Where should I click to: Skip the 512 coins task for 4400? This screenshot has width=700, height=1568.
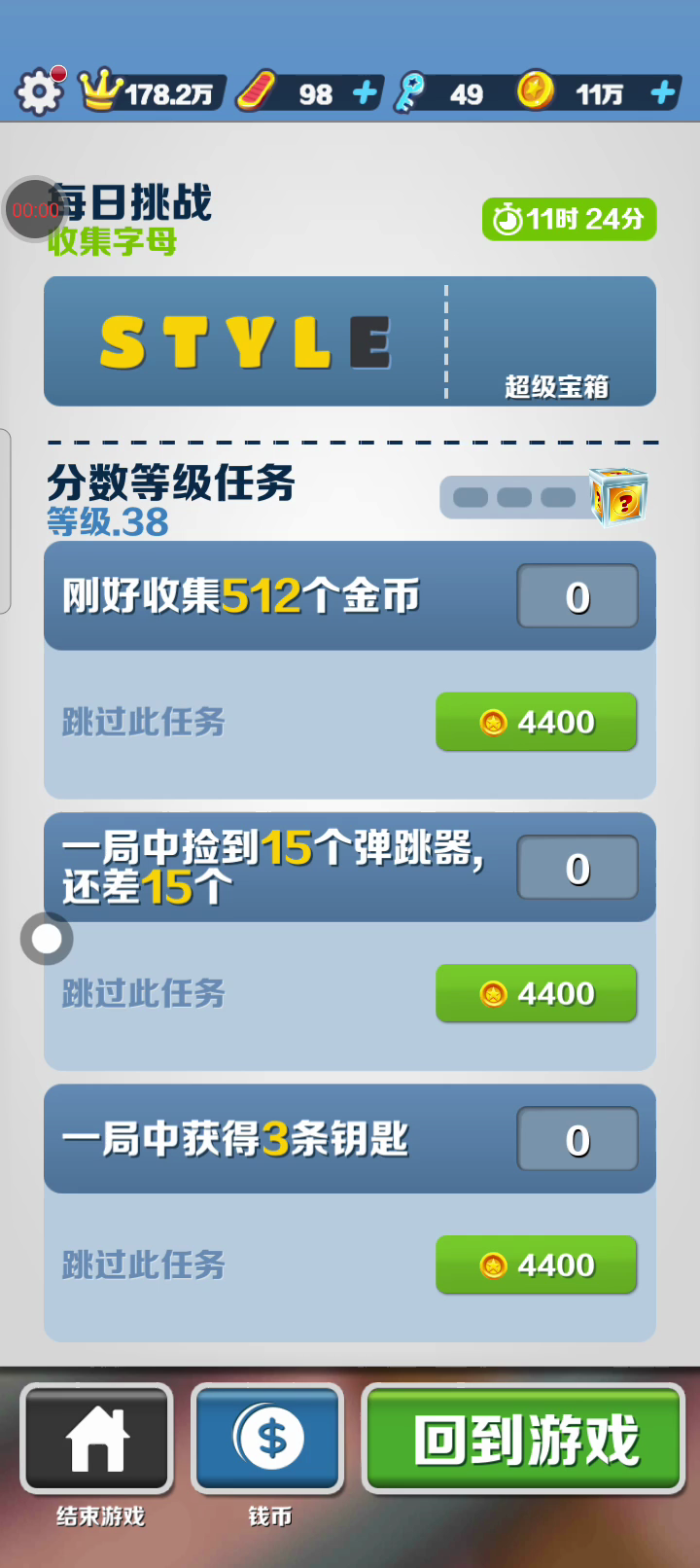coord(536,722)
